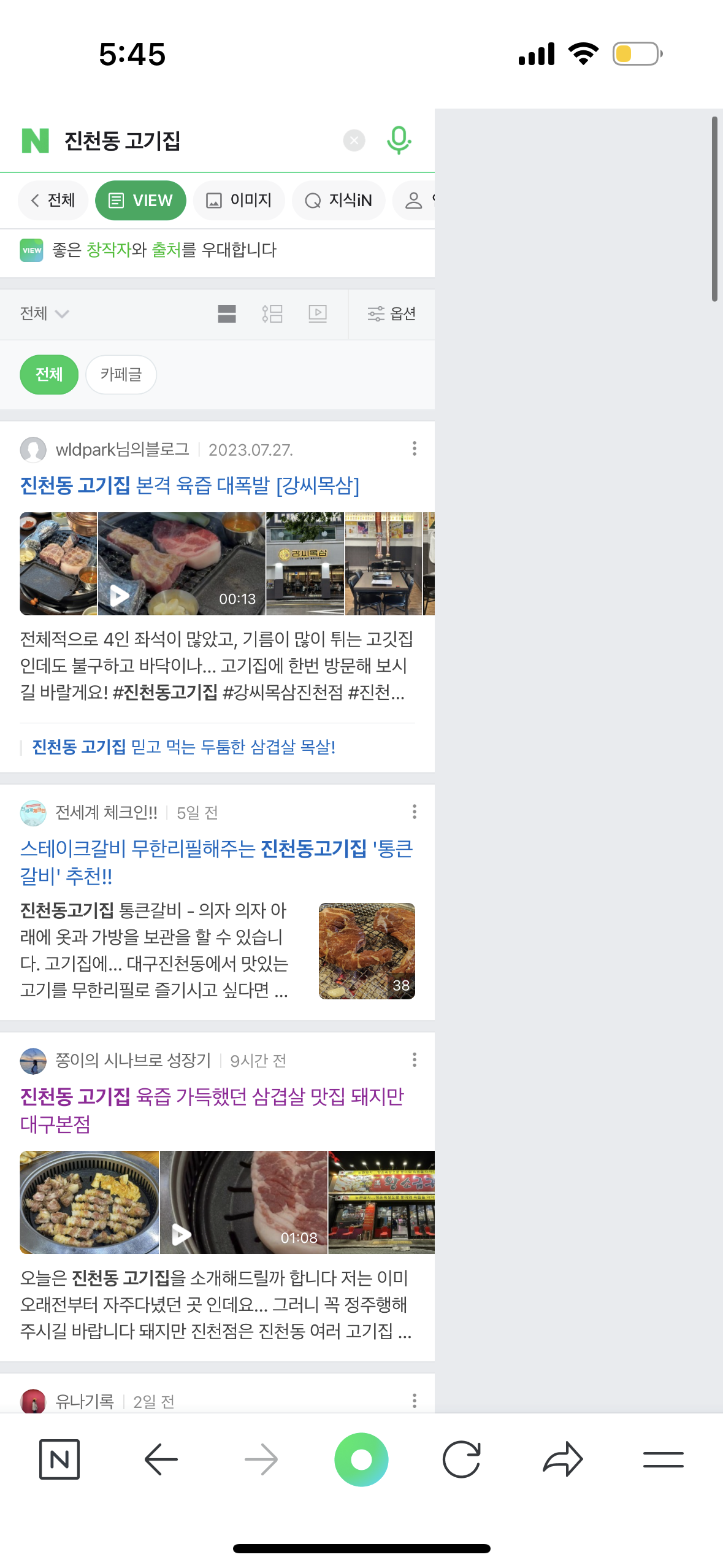Switch to the 지식iN tab

(x=339, y=200)
